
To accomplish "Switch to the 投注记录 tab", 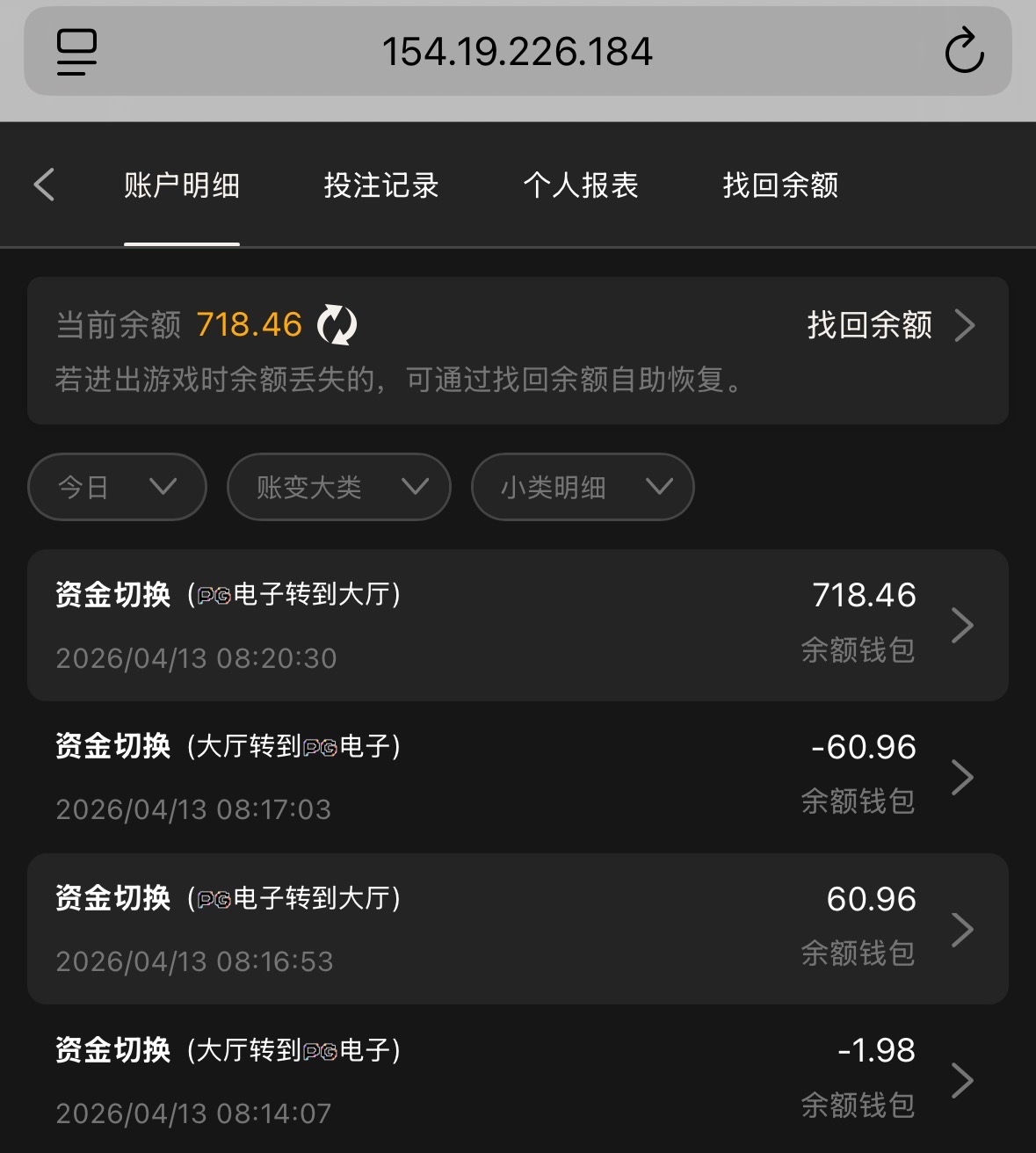I will pos(381,185).
